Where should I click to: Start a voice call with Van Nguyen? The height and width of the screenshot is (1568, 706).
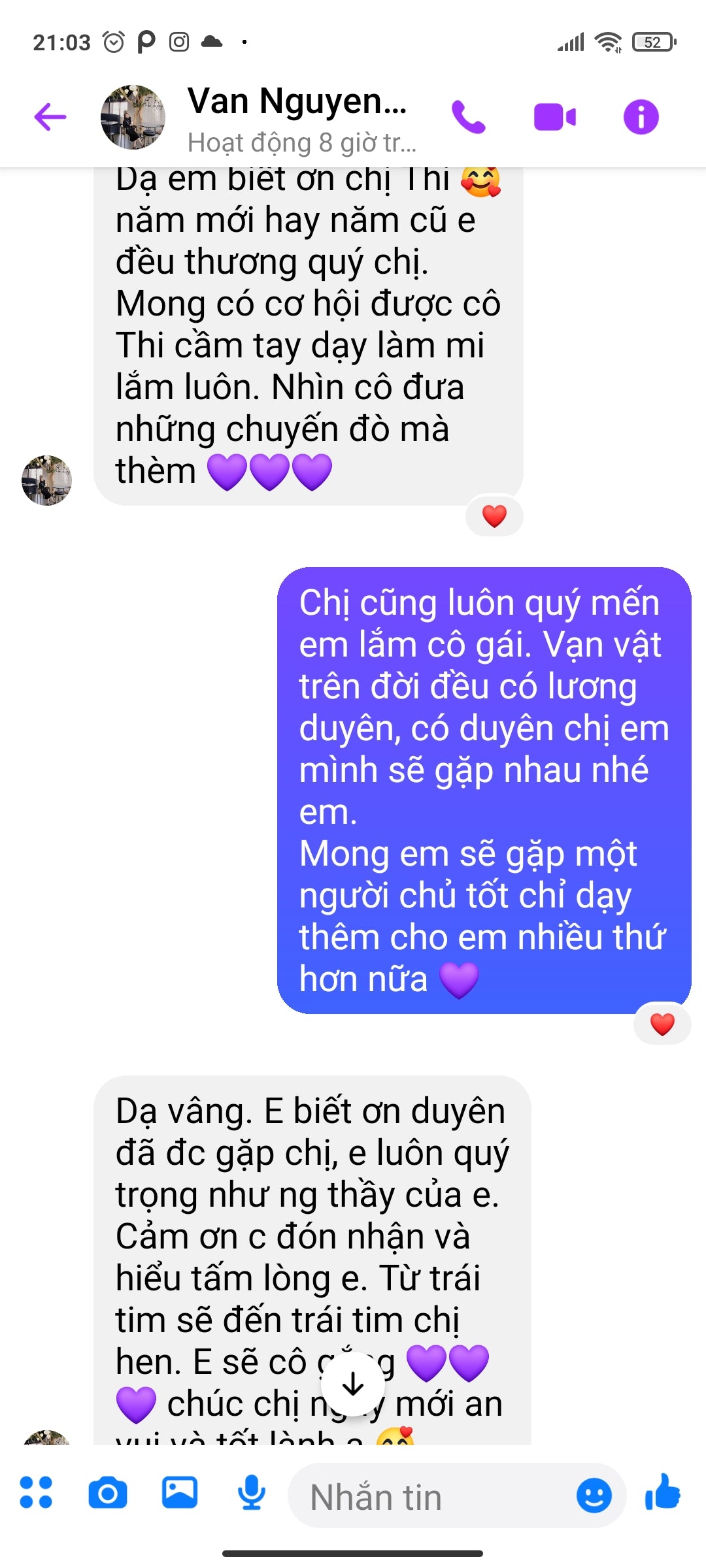(468, 118)
